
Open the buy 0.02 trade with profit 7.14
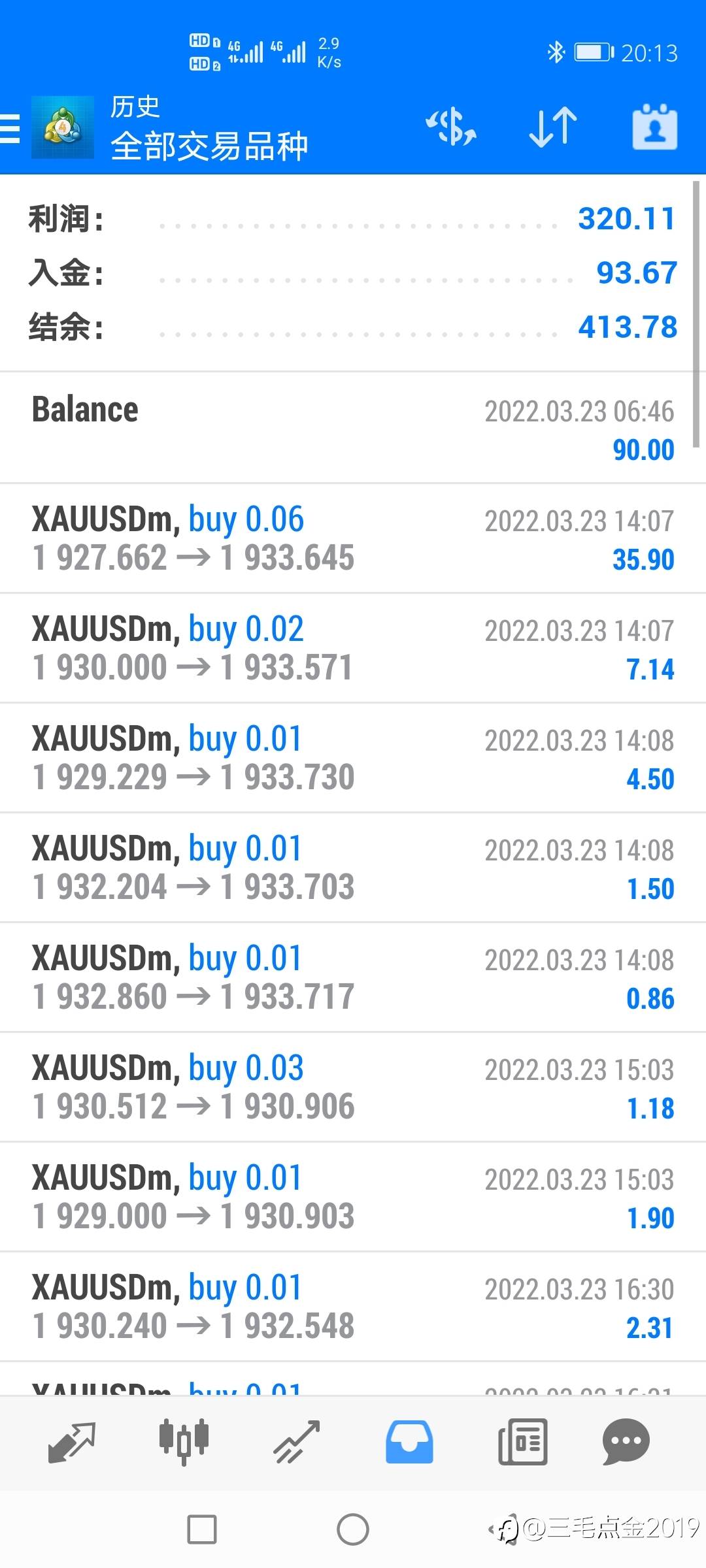click(x=353, y=648)
